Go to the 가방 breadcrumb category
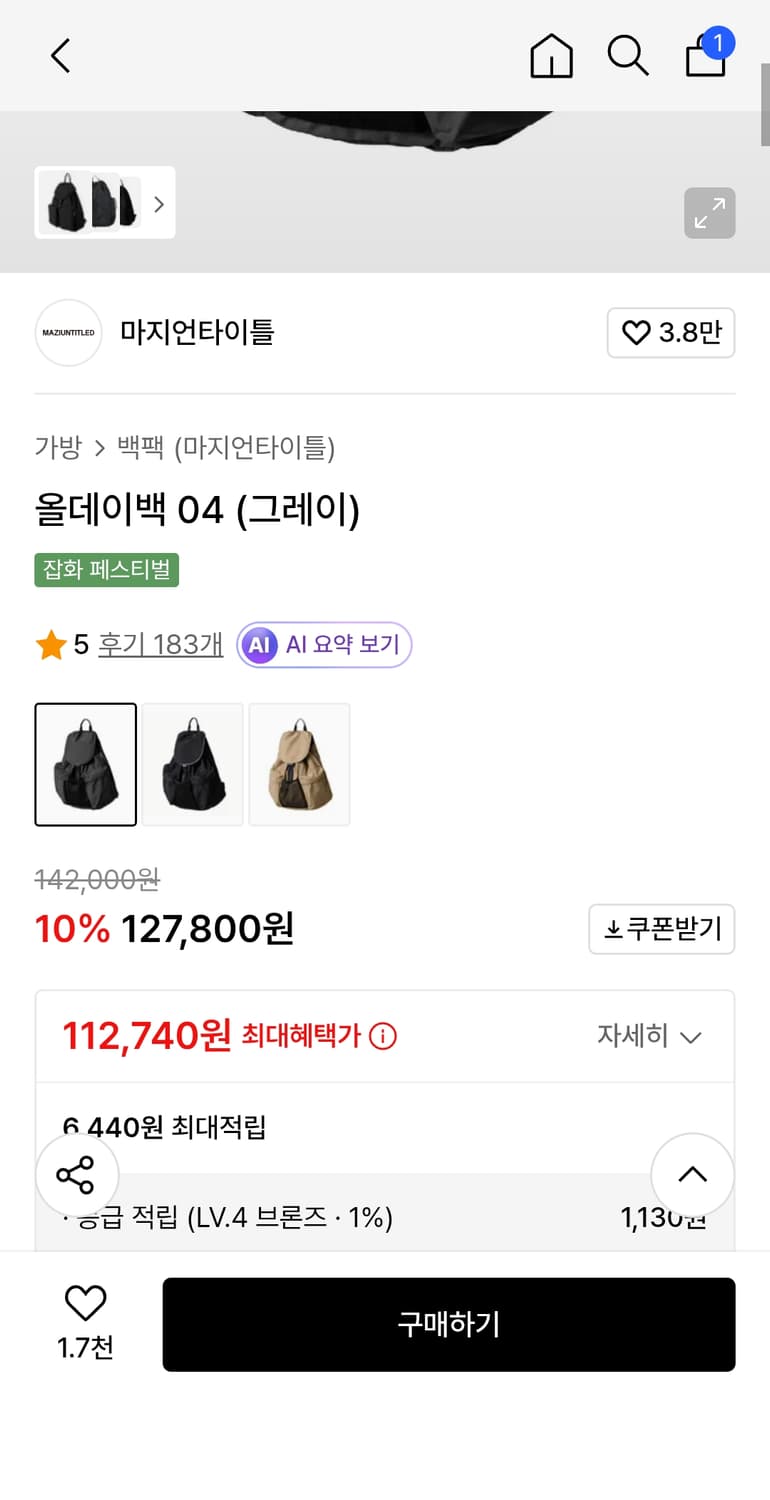Image resolution: width=770 pixels, height=1500 pixels. [58, 449]
